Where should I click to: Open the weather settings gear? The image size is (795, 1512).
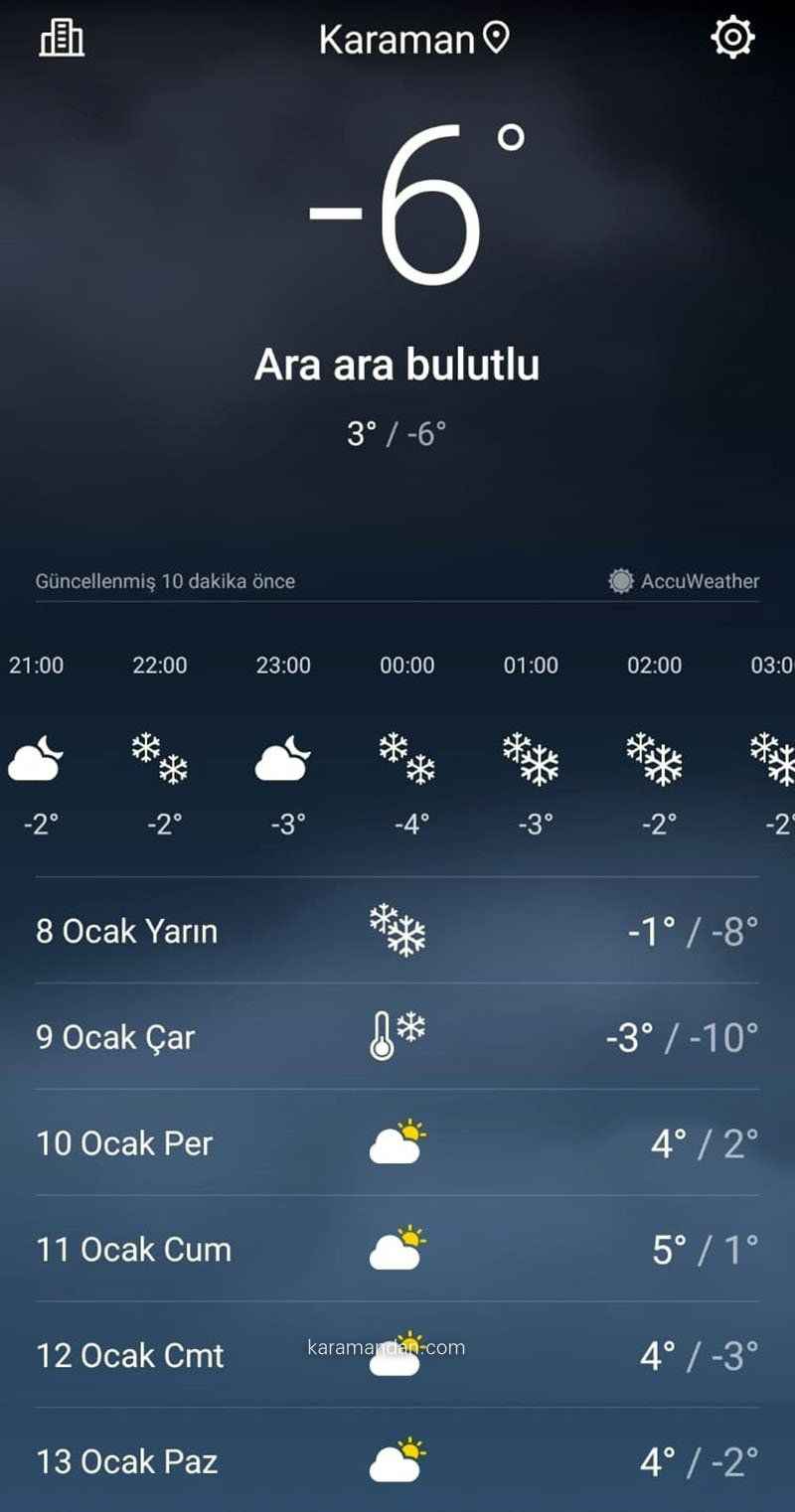pyautogui.click(x=732, y=38)
